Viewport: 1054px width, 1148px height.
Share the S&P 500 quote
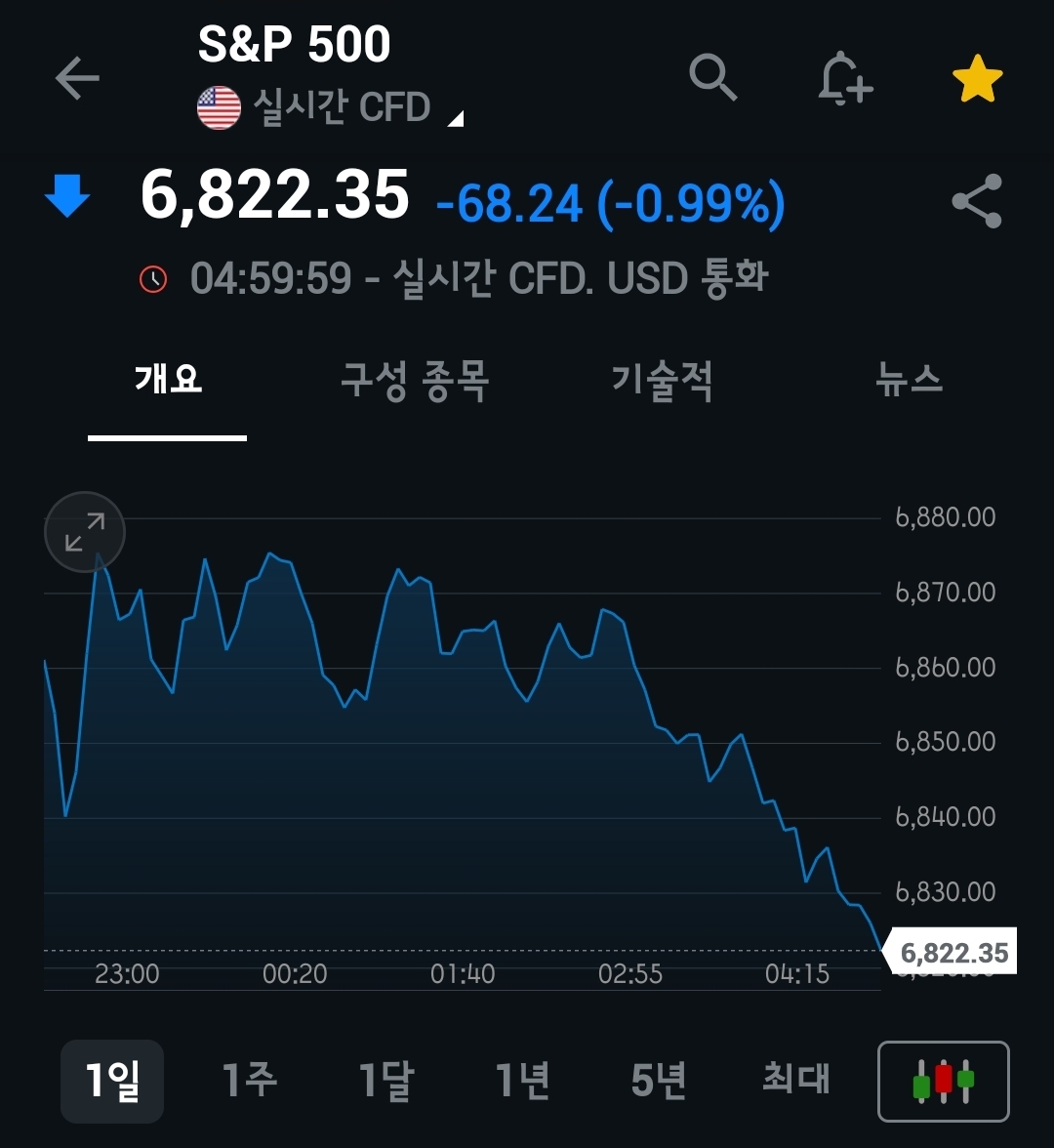point(977,201)
